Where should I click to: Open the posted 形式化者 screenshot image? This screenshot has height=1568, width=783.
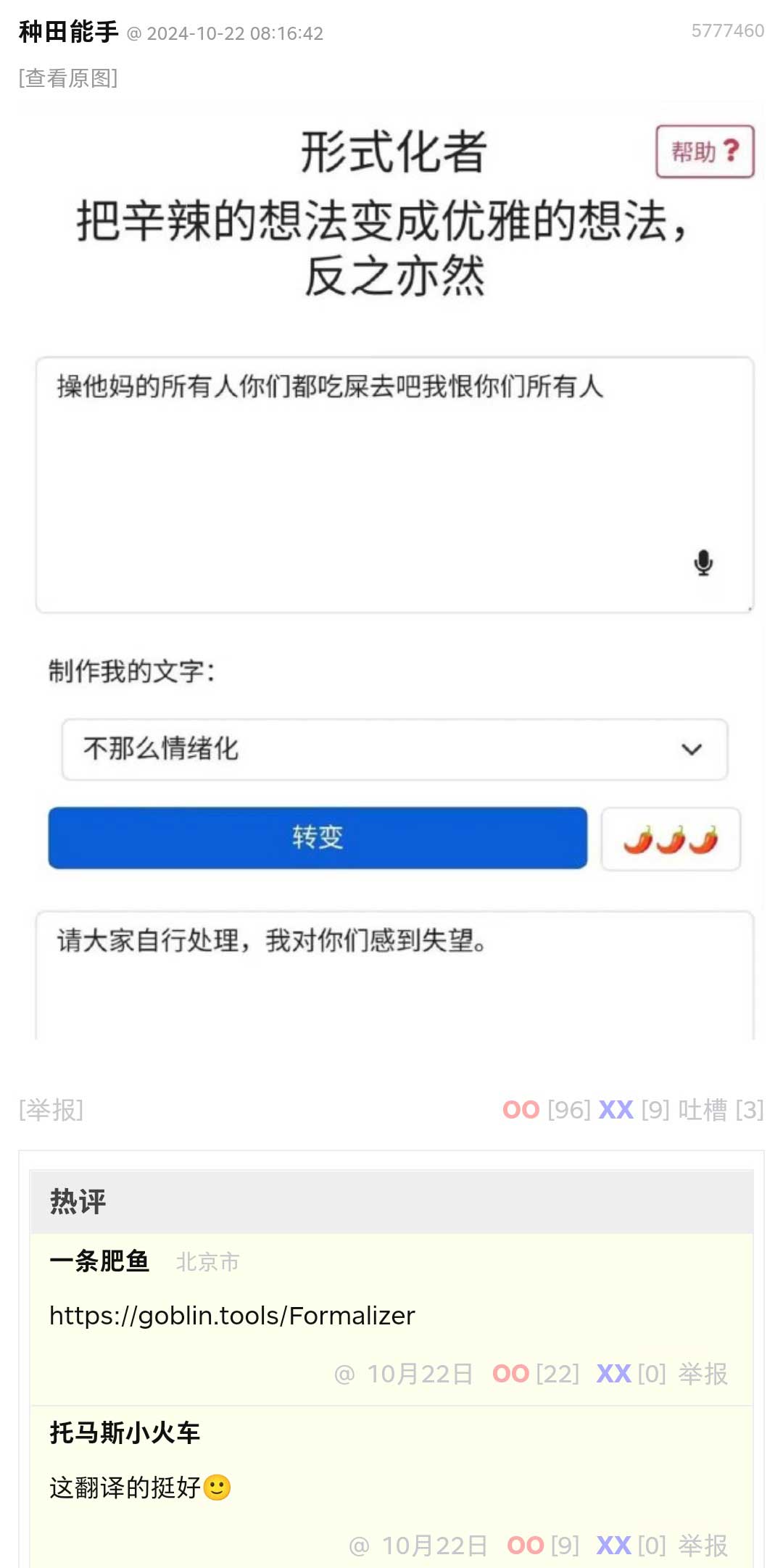click(x=391, y=573)
